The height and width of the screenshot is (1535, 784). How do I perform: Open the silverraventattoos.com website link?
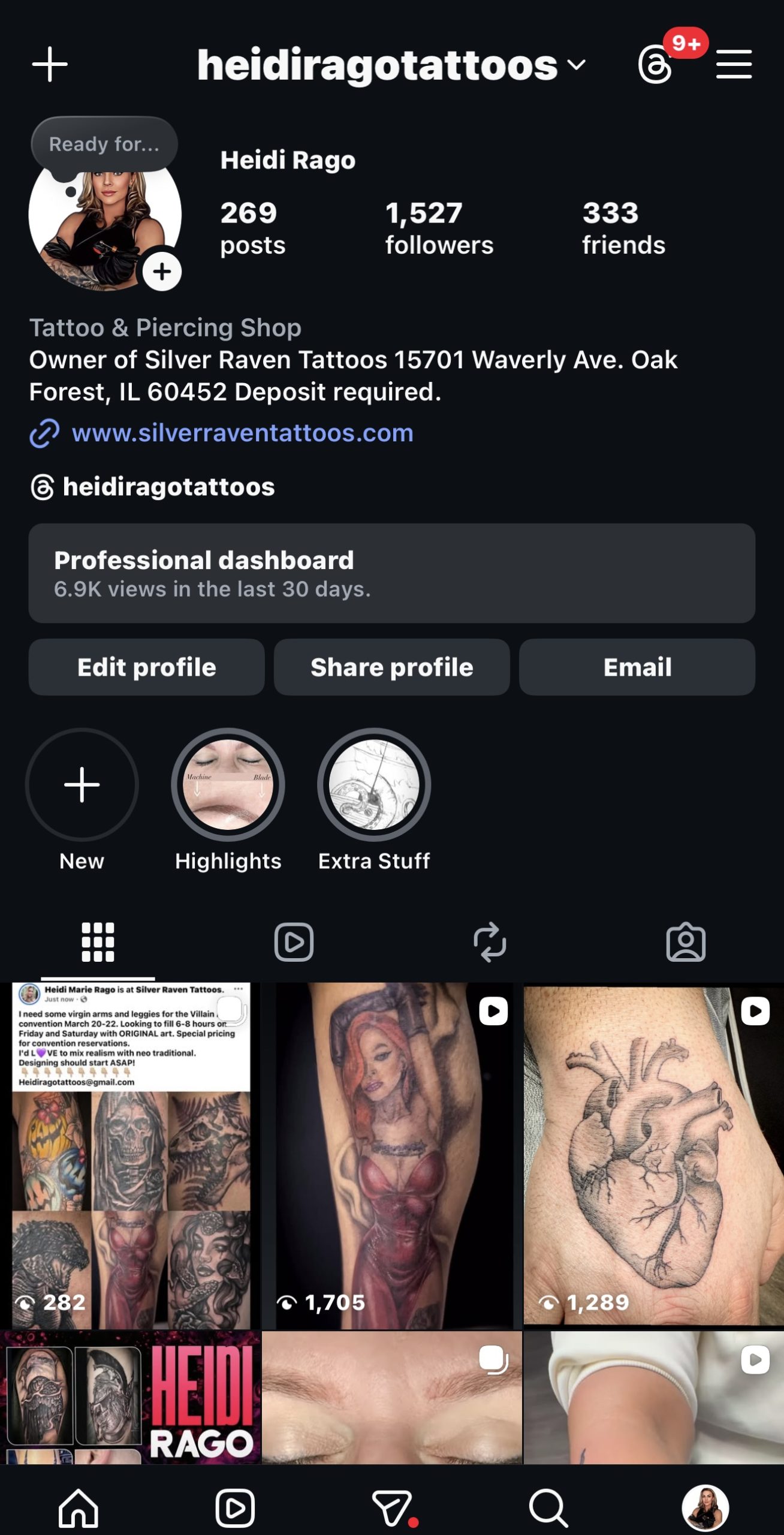[x=242, y=433]
